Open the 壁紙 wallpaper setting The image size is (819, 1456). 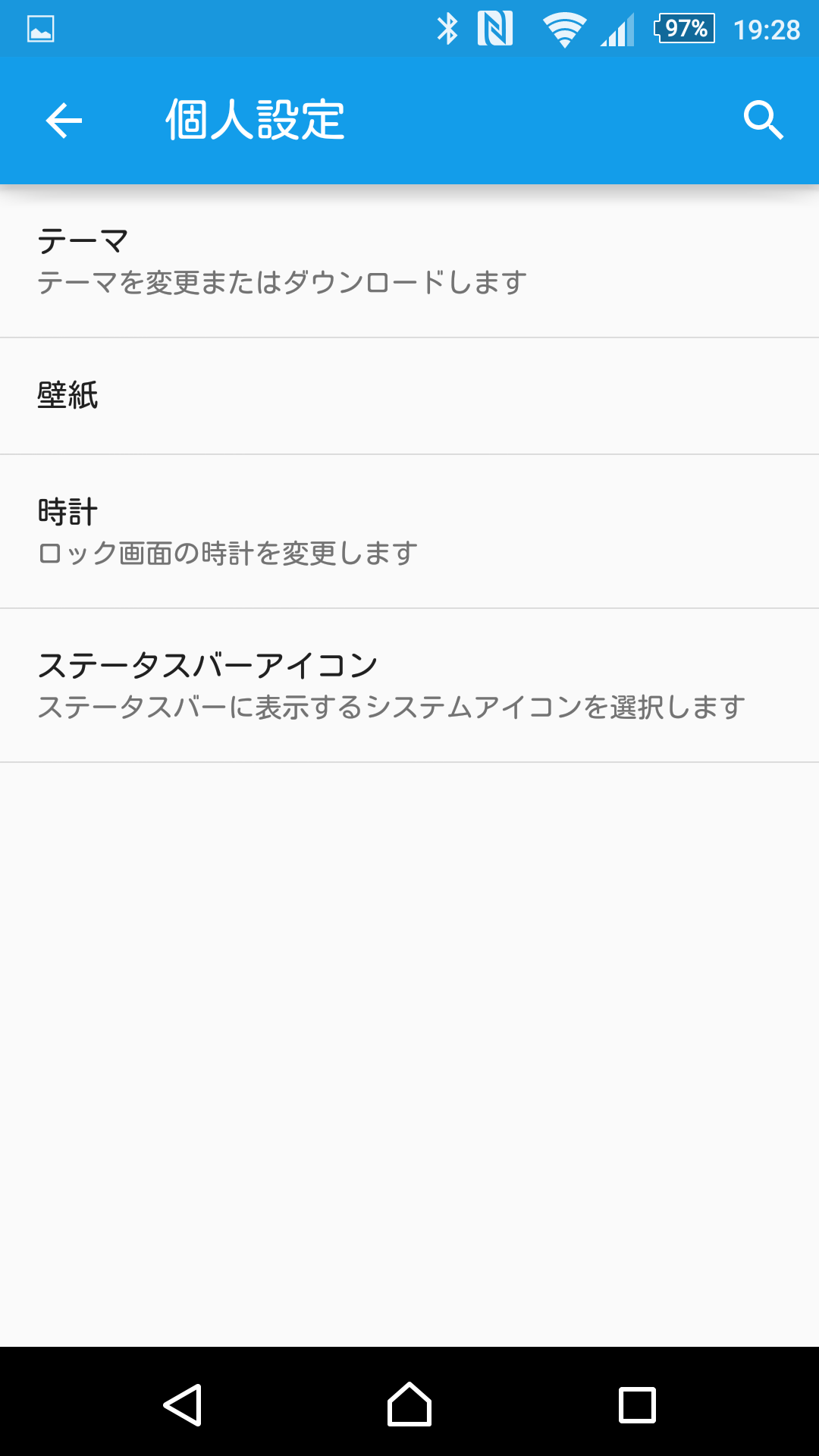click(x=409, y=396)
